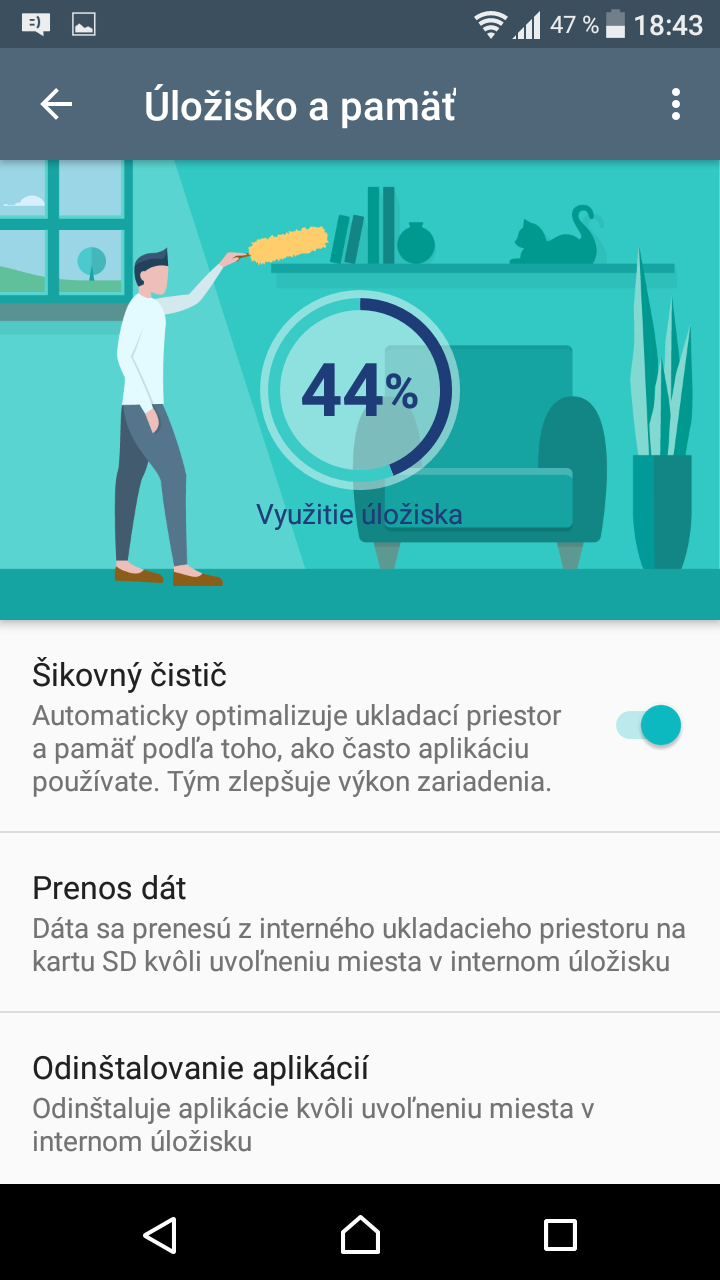Viewport: 720px width, 1280px height.
Task: Open the three-dot overflow menu
Action: (676, 105)
